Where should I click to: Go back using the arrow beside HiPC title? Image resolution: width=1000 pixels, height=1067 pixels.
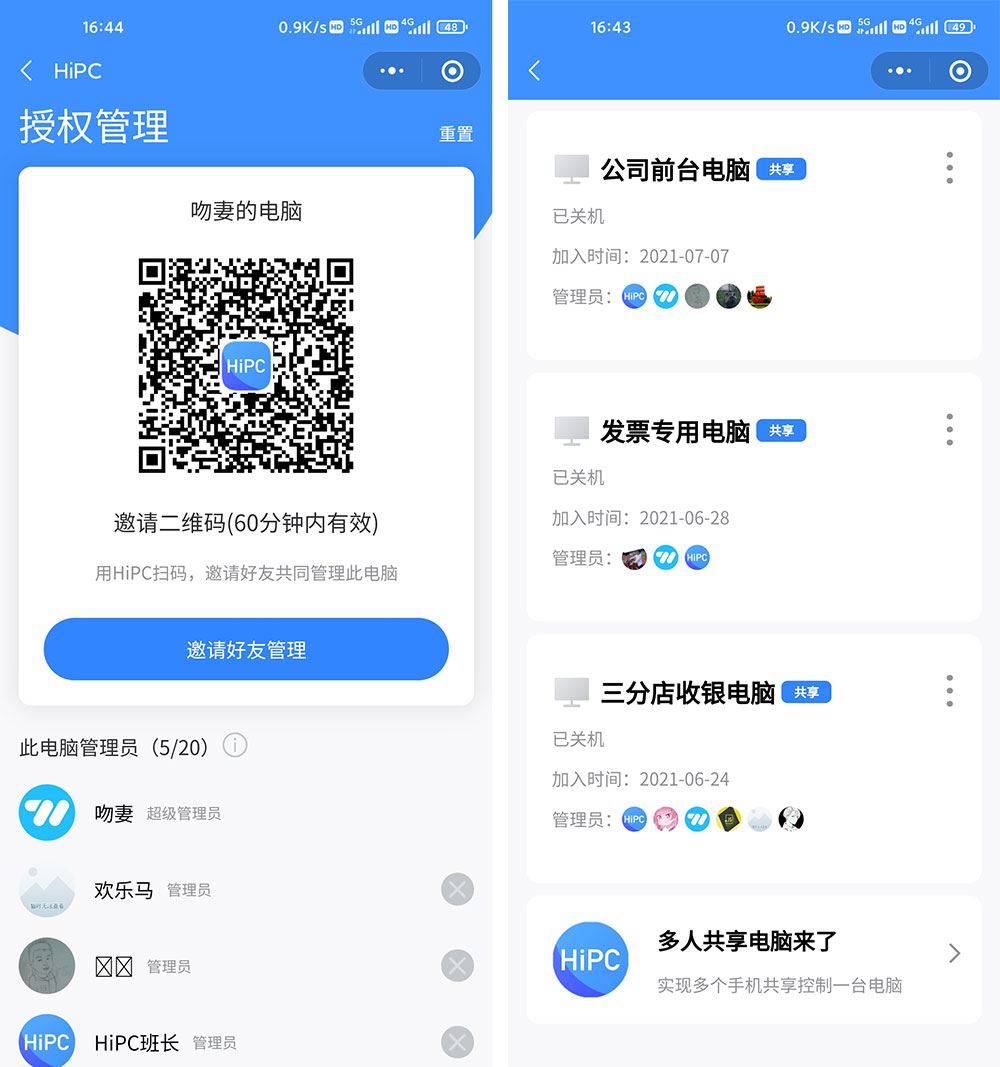(27, 71)
